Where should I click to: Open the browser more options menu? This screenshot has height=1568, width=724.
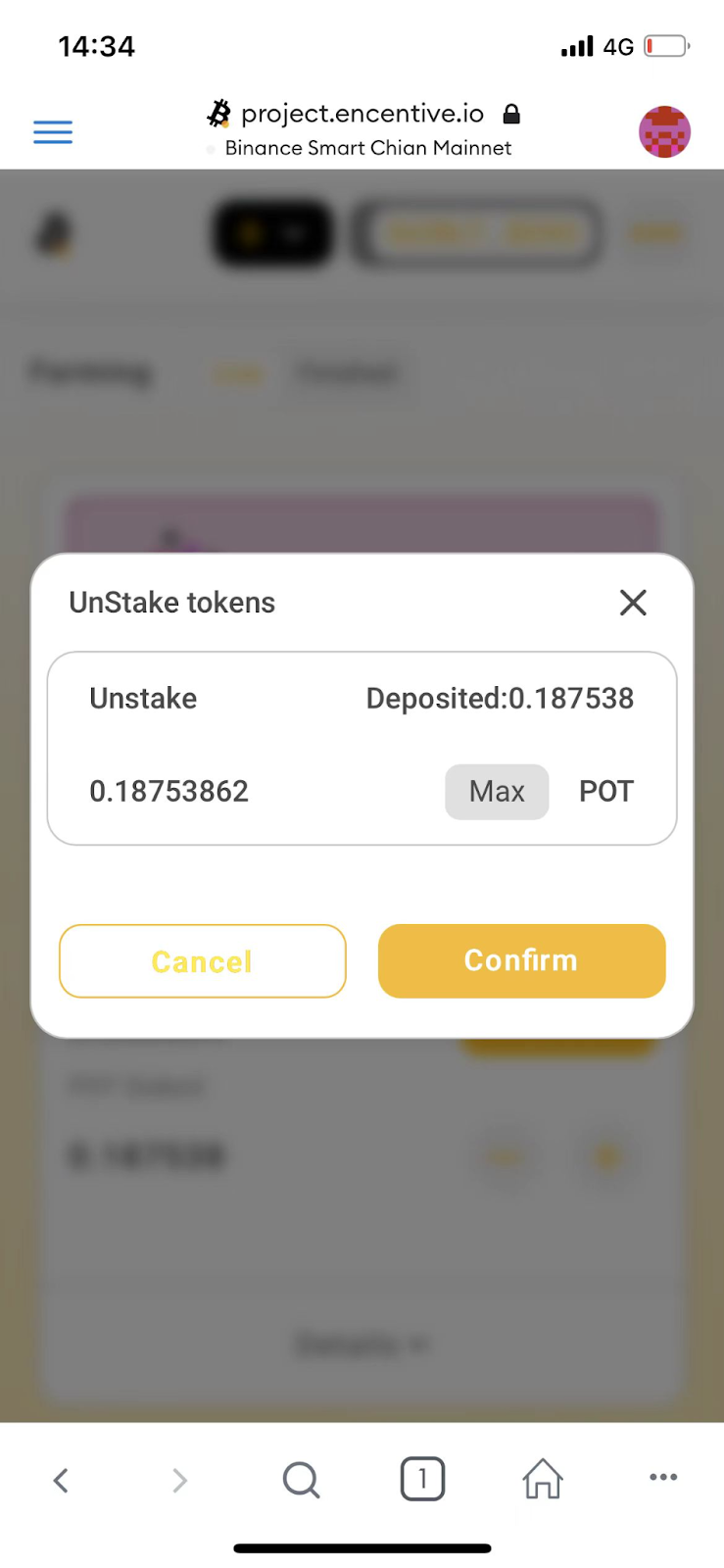tap(663, 1477)
